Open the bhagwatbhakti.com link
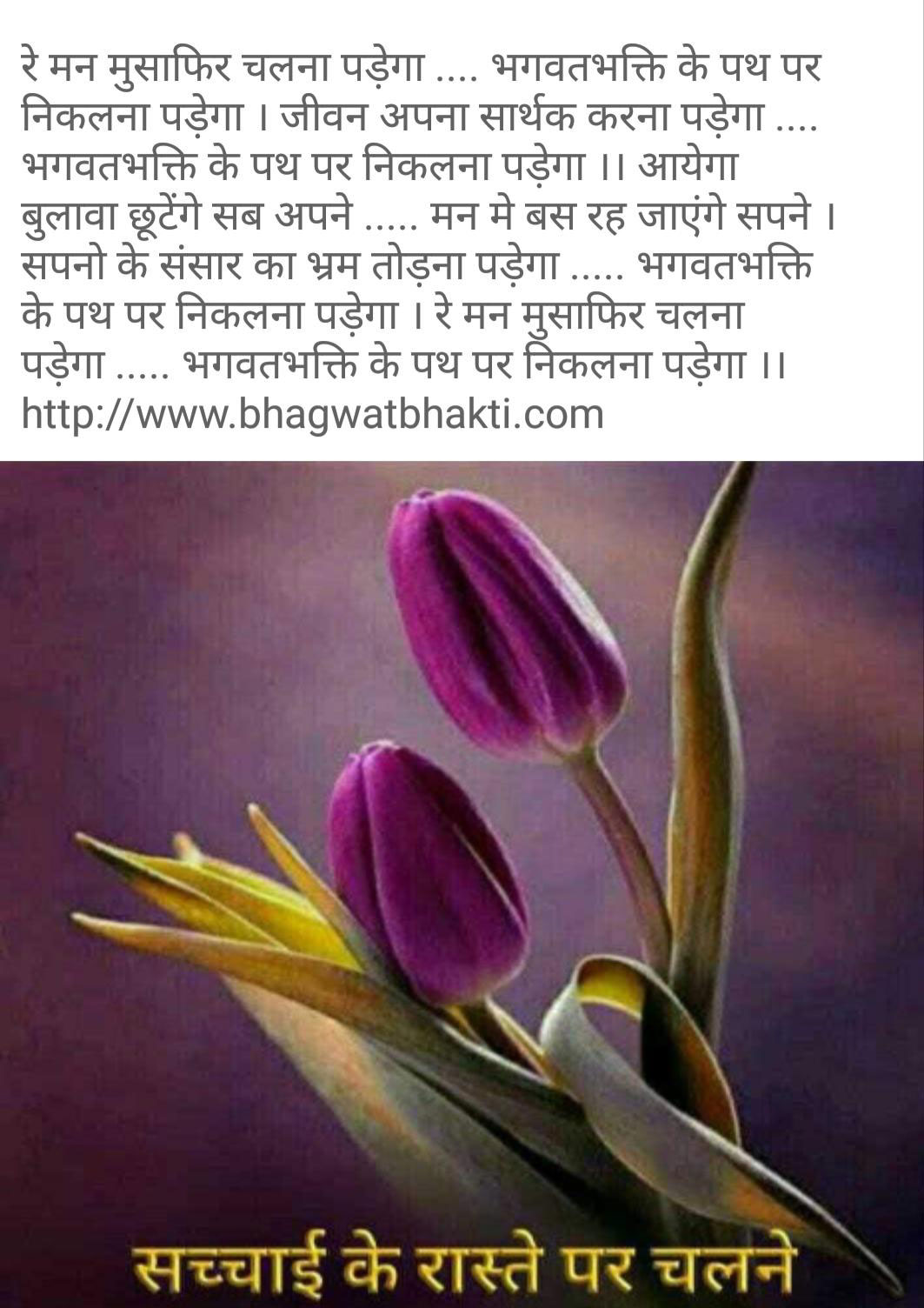 pos(312,414)
